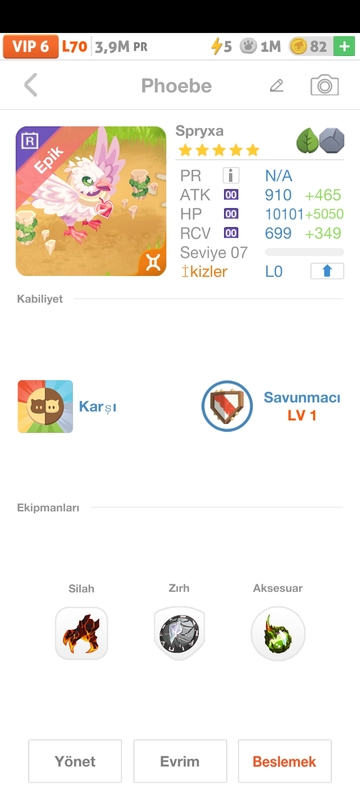View Phoebe's Epik portrait

click(x=91, y=201)
